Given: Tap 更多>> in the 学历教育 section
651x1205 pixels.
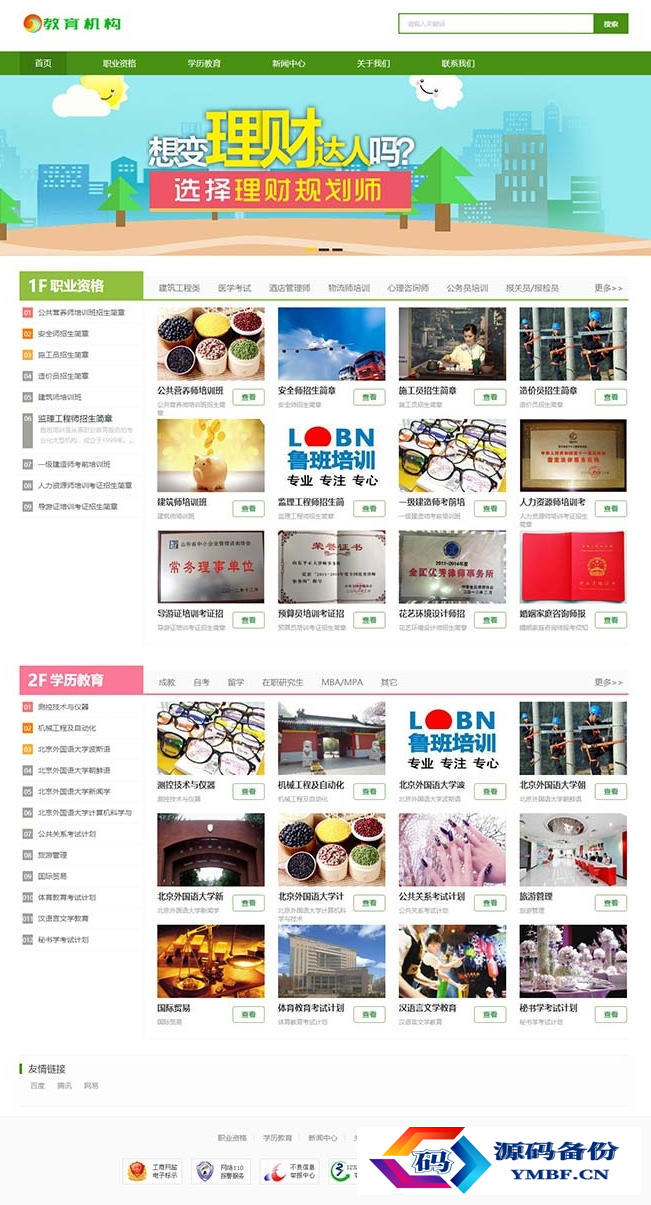Looking at the screenshot, I should click(608, 682).
